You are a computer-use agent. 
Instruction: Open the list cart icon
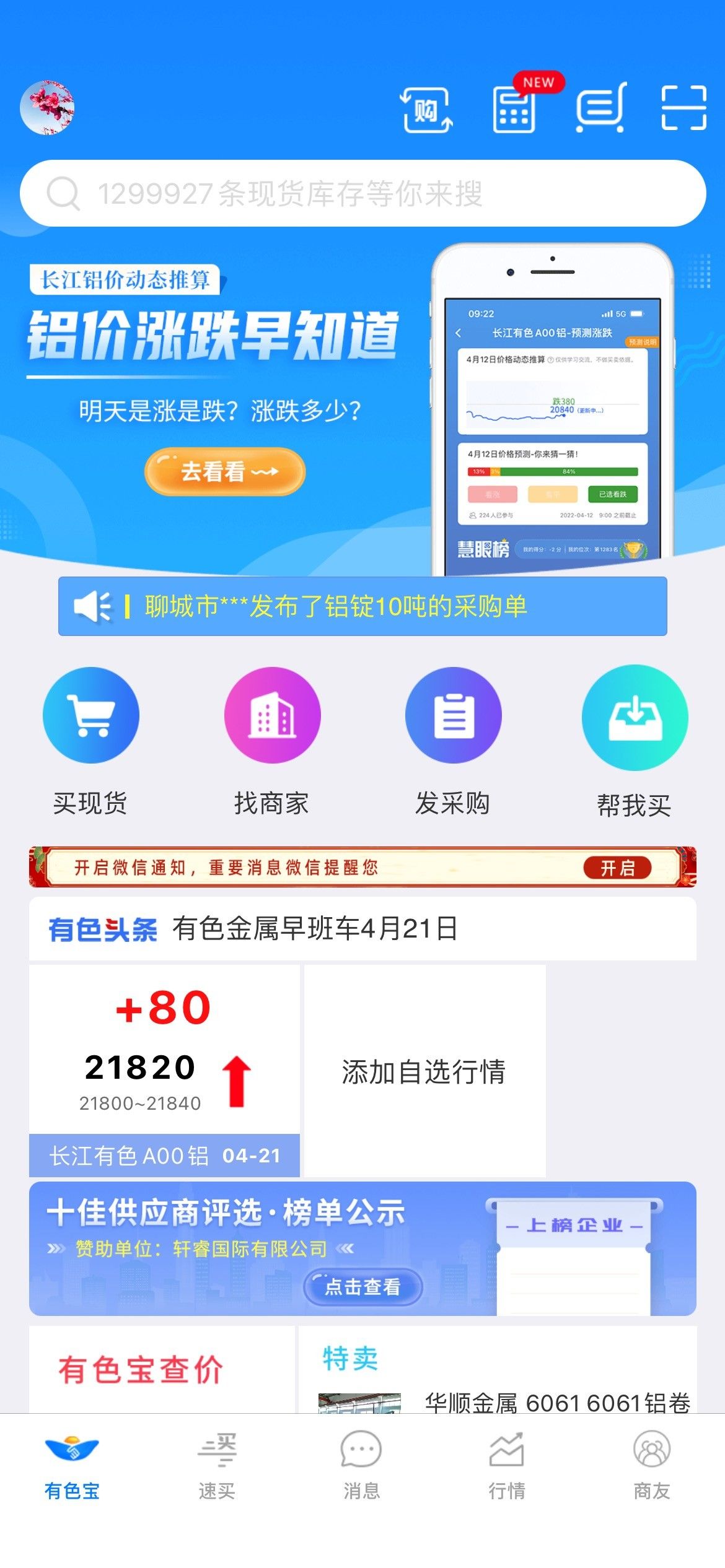click(601, 108)
